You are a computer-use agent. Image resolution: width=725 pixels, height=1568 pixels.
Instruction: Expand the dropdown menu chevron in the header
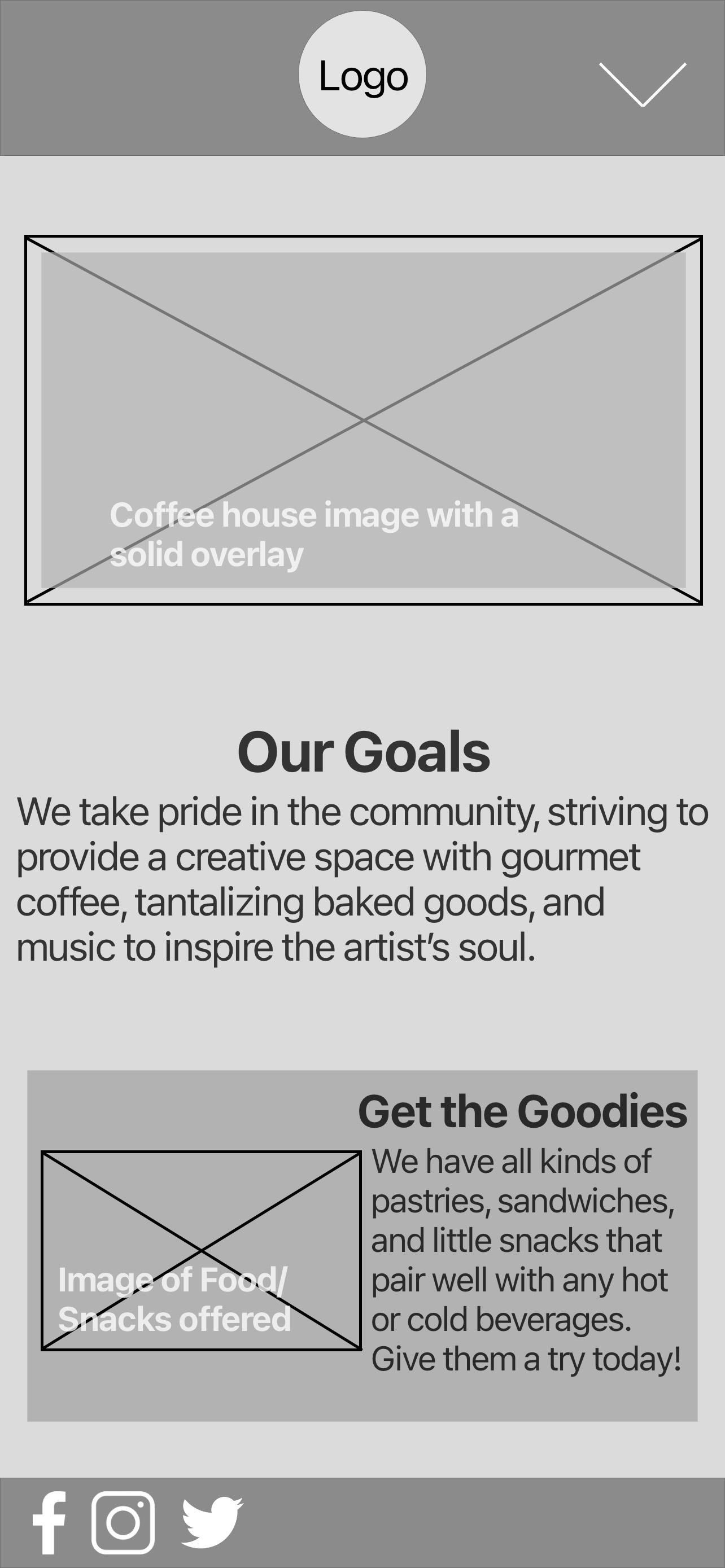[x=642, y=84]
